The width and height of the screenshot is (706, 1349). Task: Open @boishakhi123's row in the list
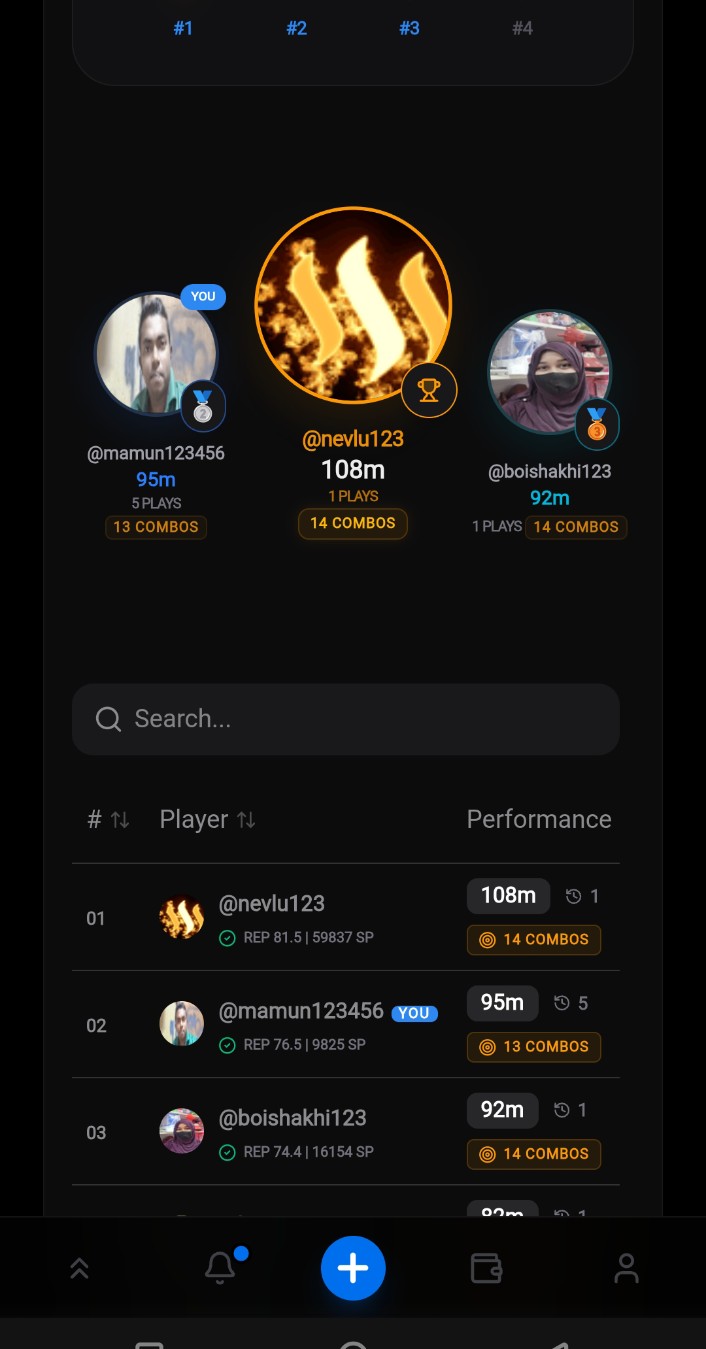tap(346, 1132)
